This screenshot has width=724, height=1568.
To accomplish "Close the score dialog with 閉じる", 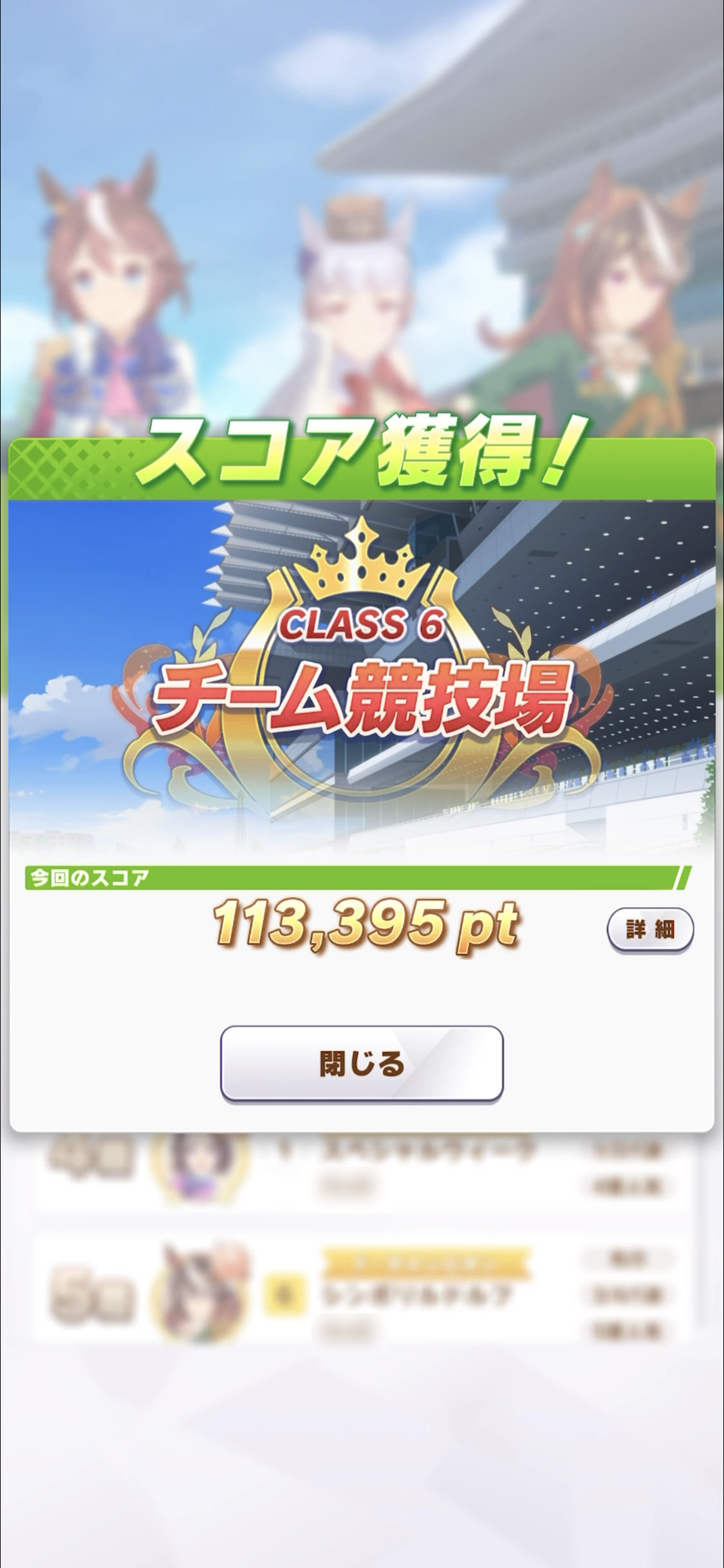I will pos(362,1063).
